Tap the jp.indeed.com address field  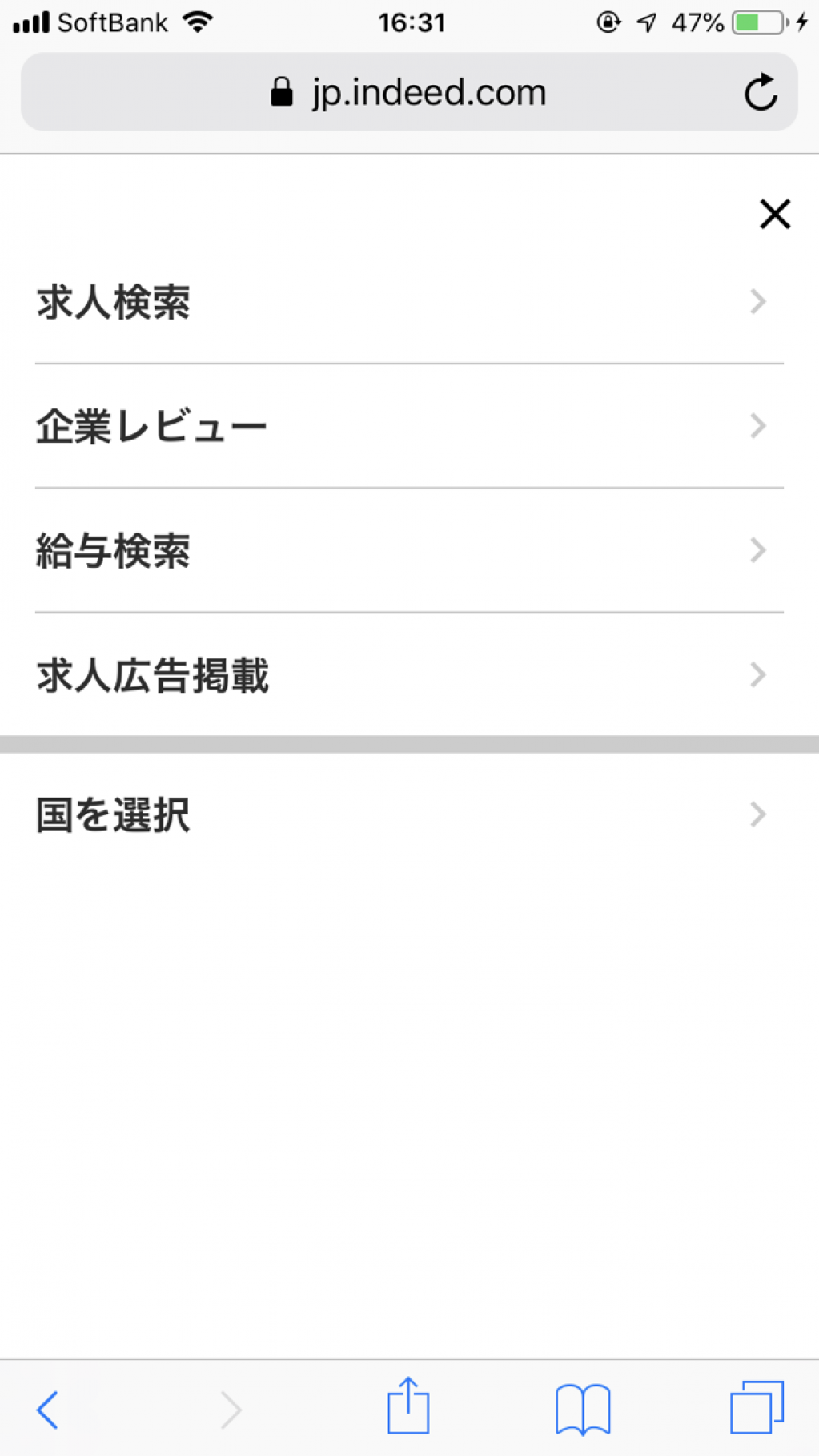[x=409, y=92]
